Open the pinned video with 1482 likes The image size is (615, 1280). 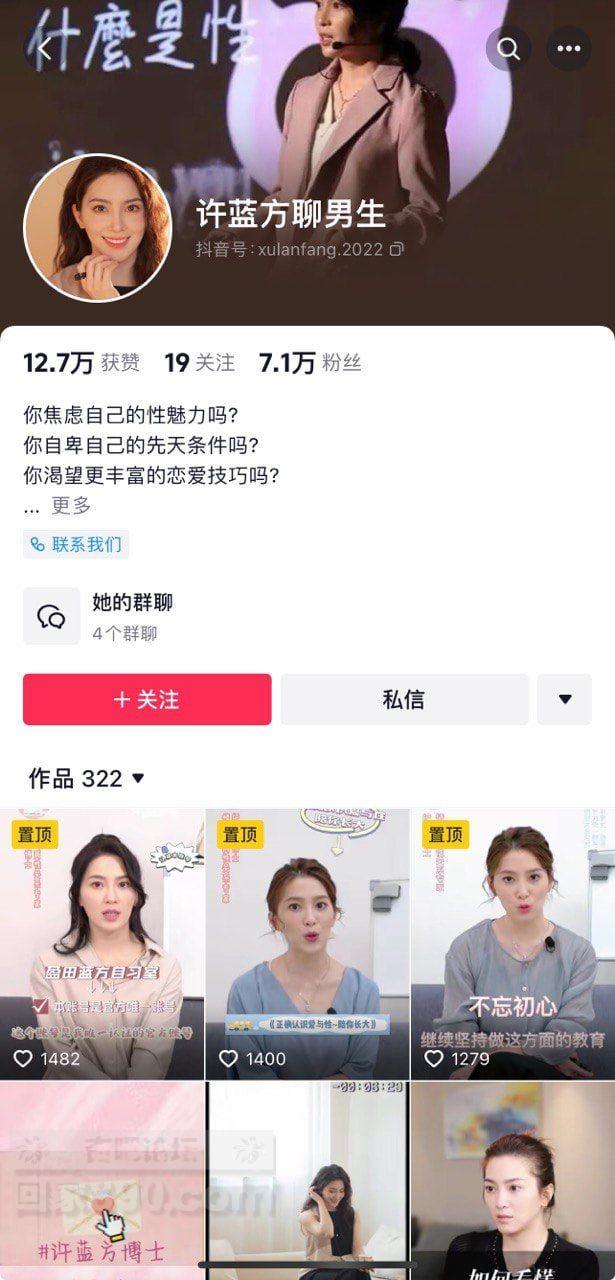[x=102, y=943]
